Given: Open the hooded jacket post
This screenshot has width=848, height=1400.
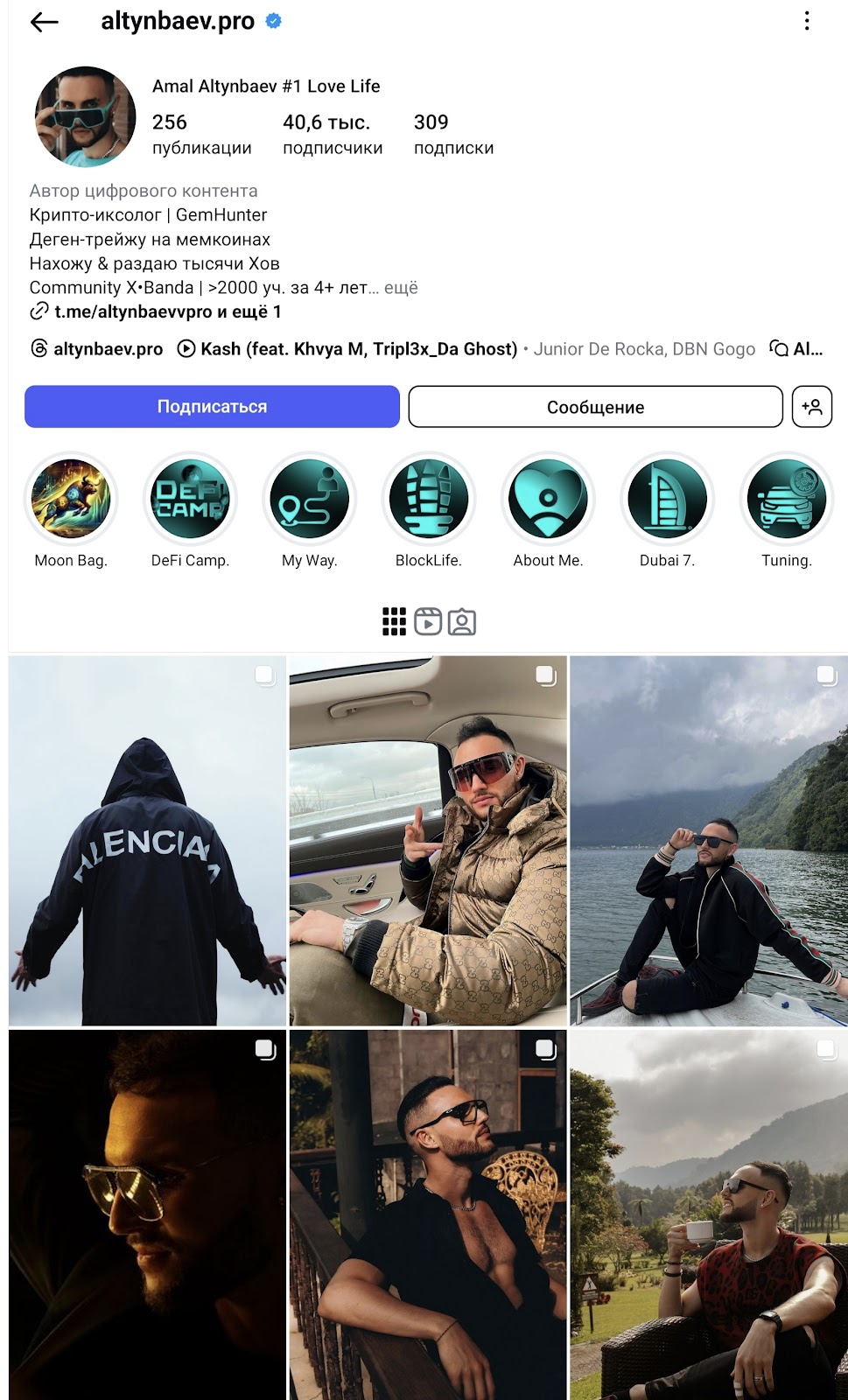Looking at the screenshot, I should point(147,840).
